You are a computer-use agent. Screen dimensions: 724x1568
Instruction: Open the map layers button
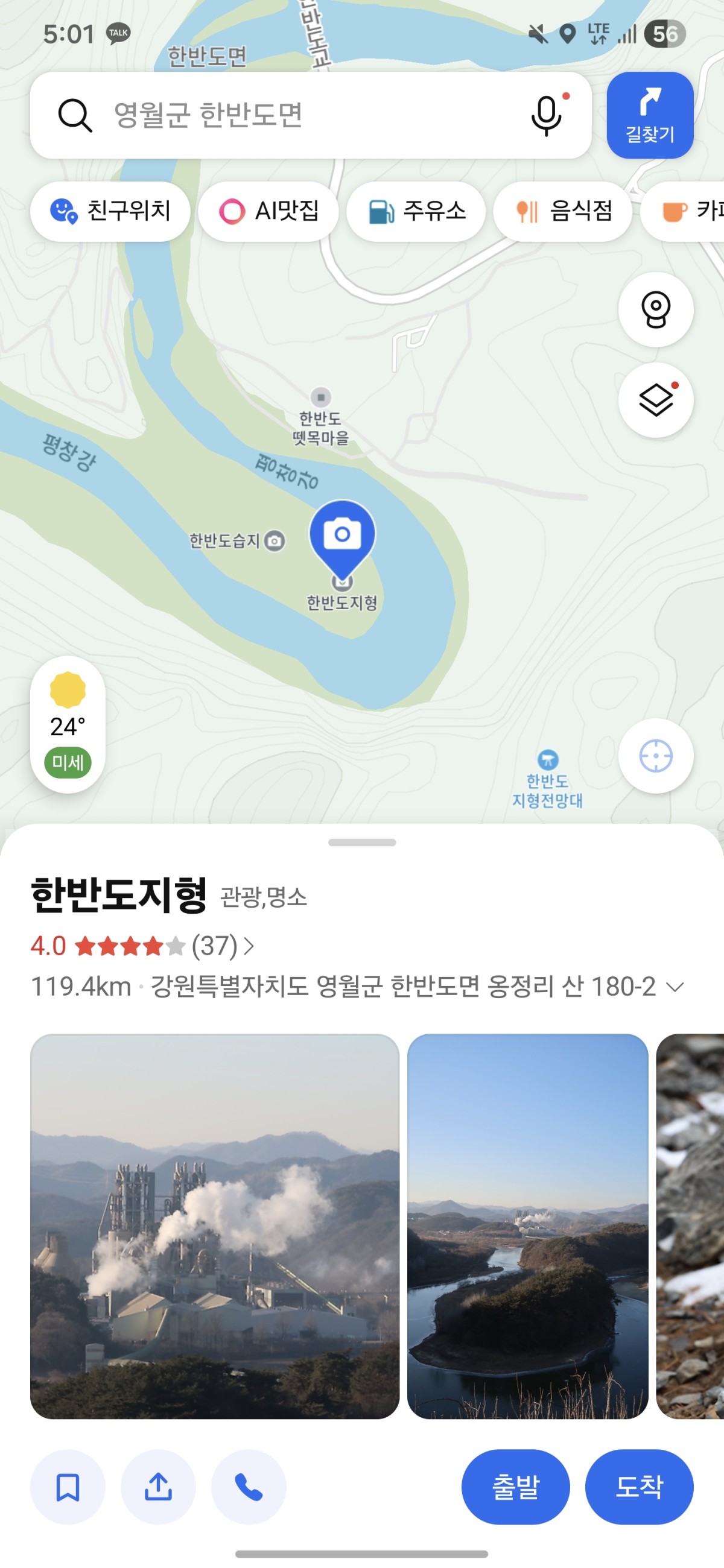(x=655, y=400)
